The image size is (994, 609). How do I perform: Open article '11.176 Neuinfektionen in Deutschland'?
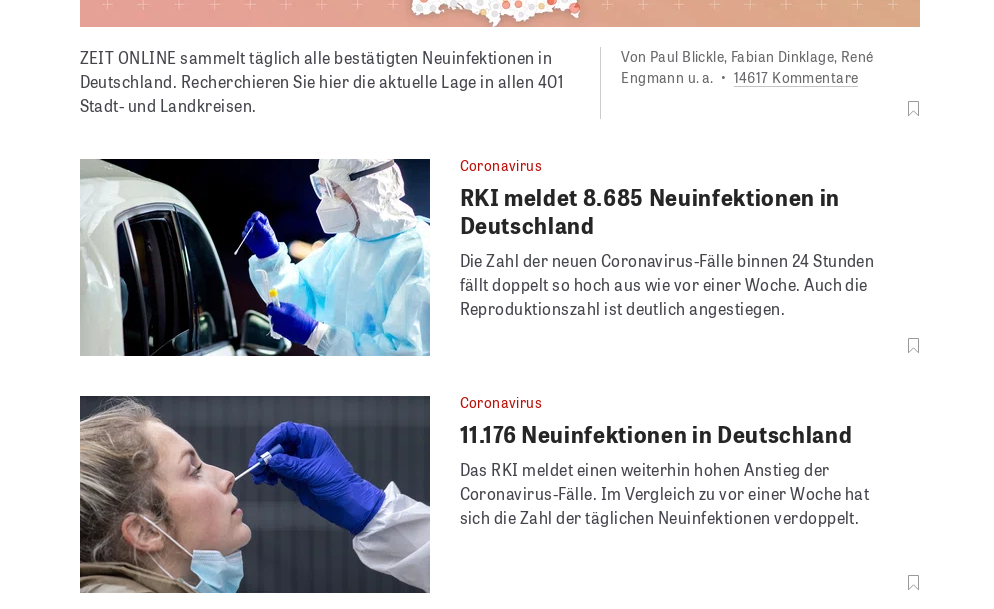(655, 435)
